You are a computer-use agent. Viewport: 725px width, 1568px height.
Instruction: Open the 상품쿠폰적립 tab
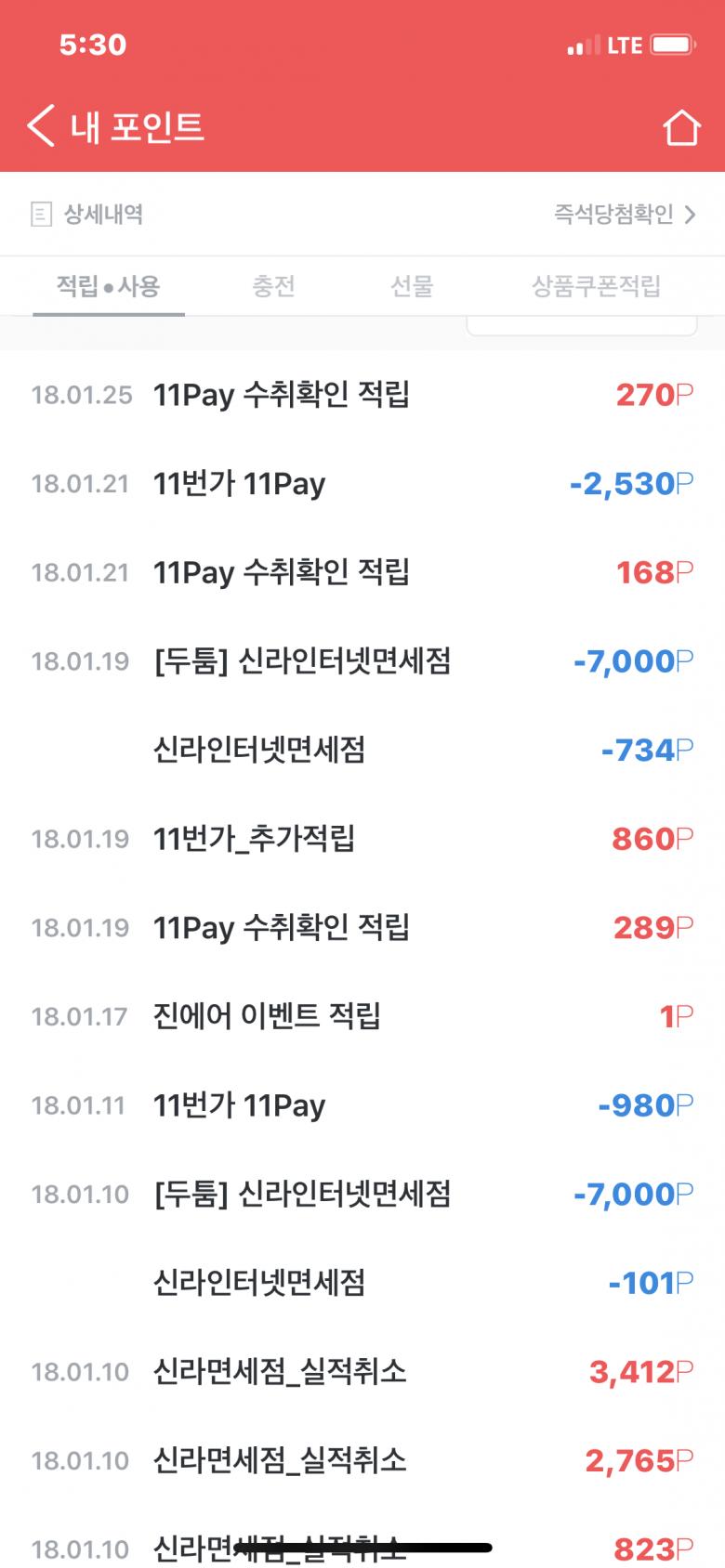coord(596,286)
